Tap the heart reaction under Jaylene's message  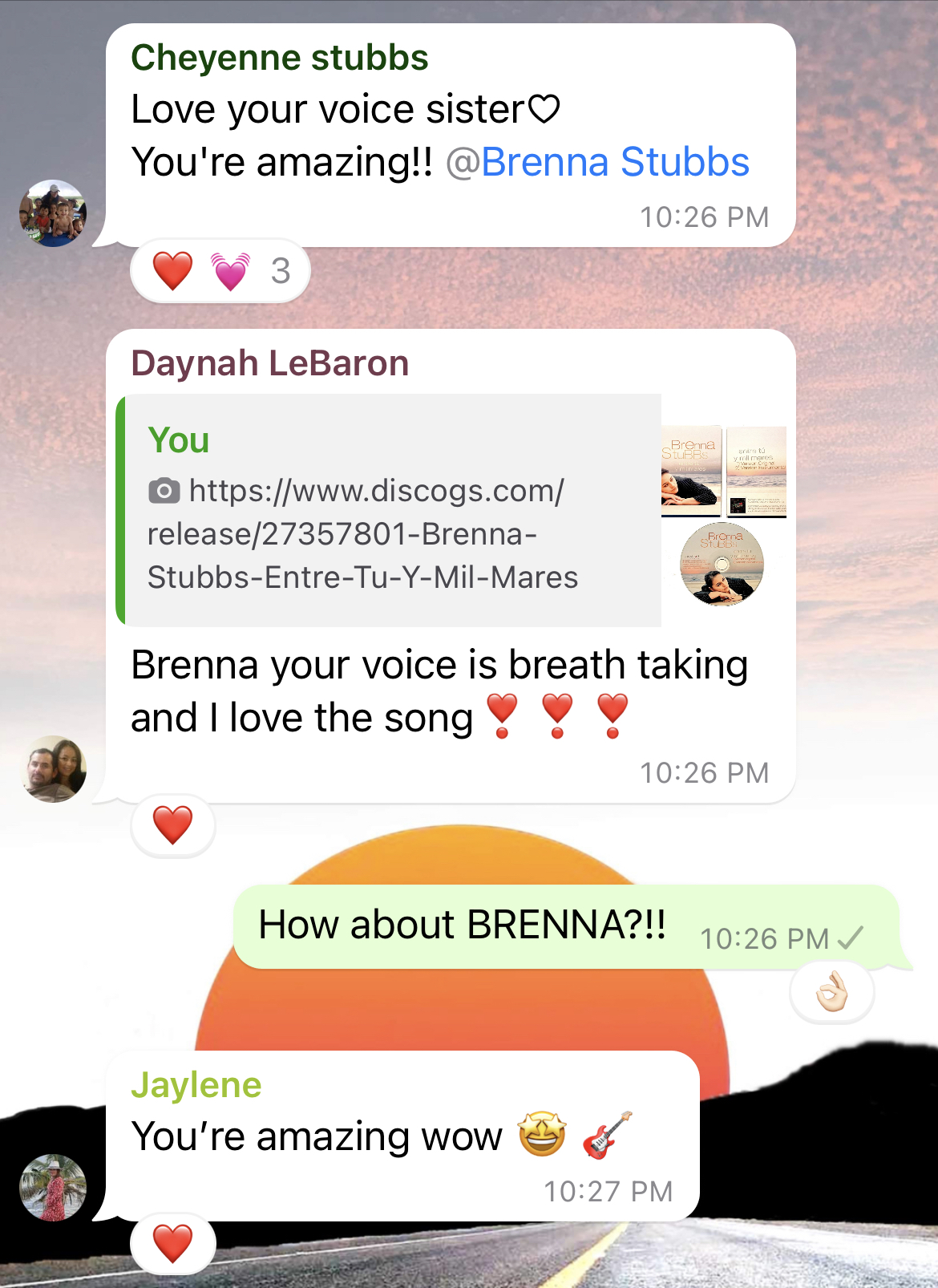click(x=173, y=1244)
